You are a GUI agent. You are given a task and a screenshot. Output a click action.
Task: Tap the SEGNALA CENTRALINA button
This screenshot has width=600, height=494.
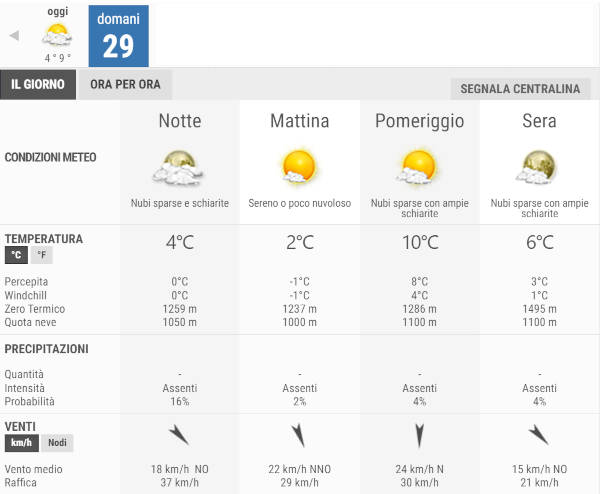(x=520, y=89)
